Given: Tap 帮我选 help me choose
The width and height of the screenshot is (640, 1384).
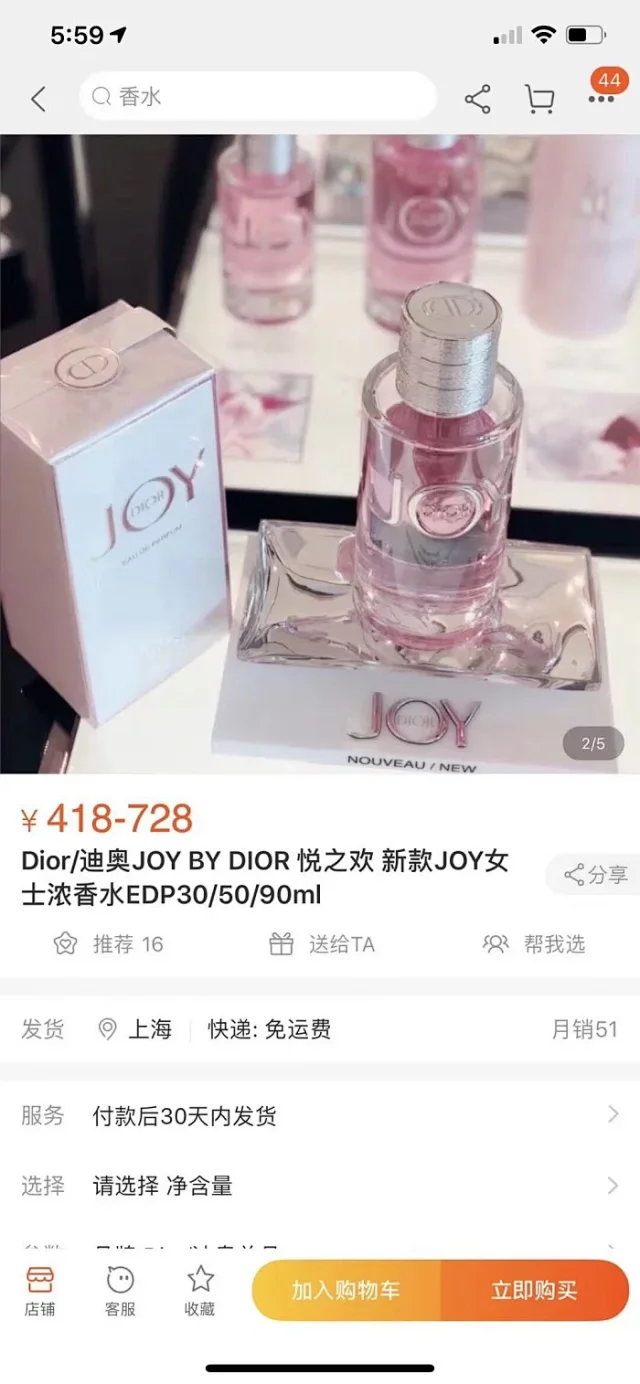Looking at the screenshot, I should [x=534, y=944].
